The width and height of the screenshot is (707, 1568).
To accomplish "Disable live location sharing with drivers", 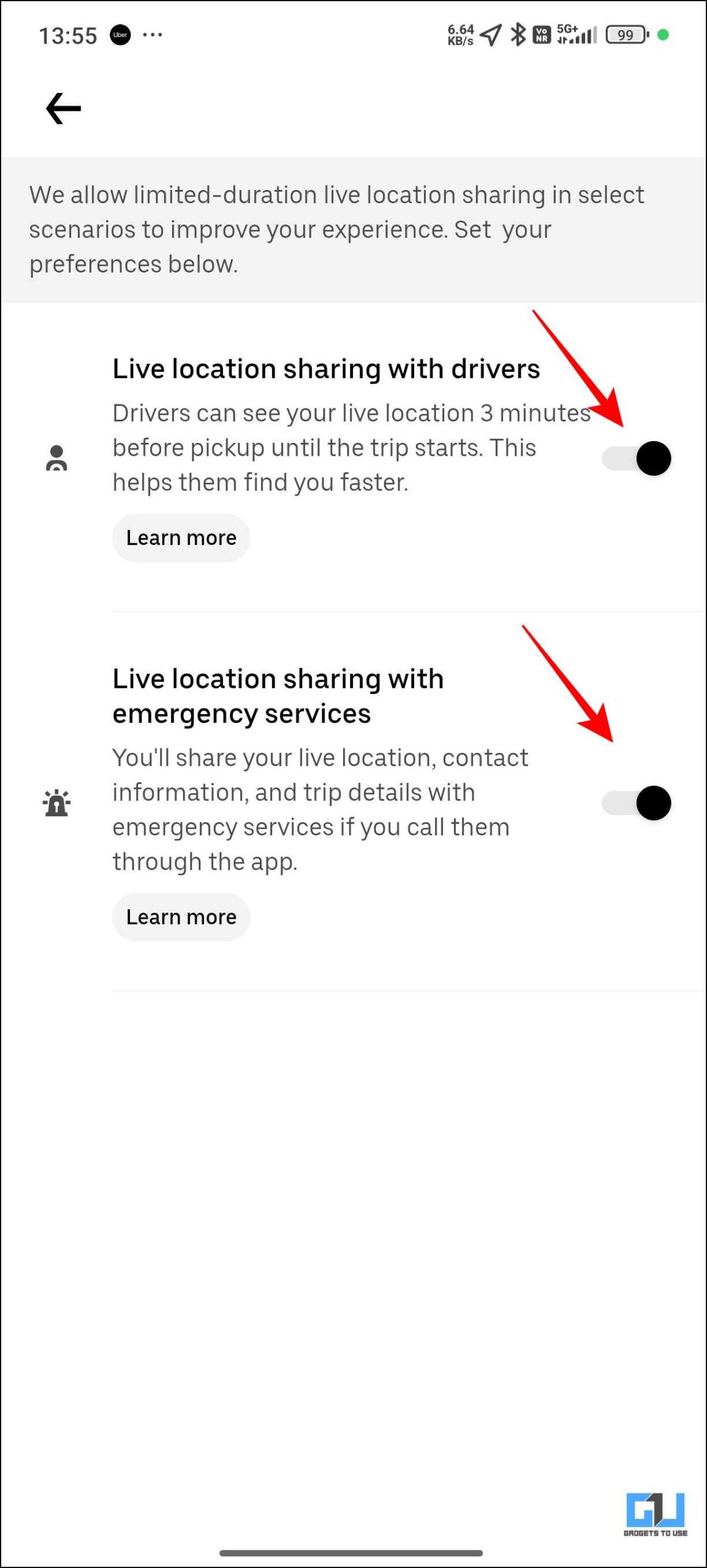I will 637,458.
